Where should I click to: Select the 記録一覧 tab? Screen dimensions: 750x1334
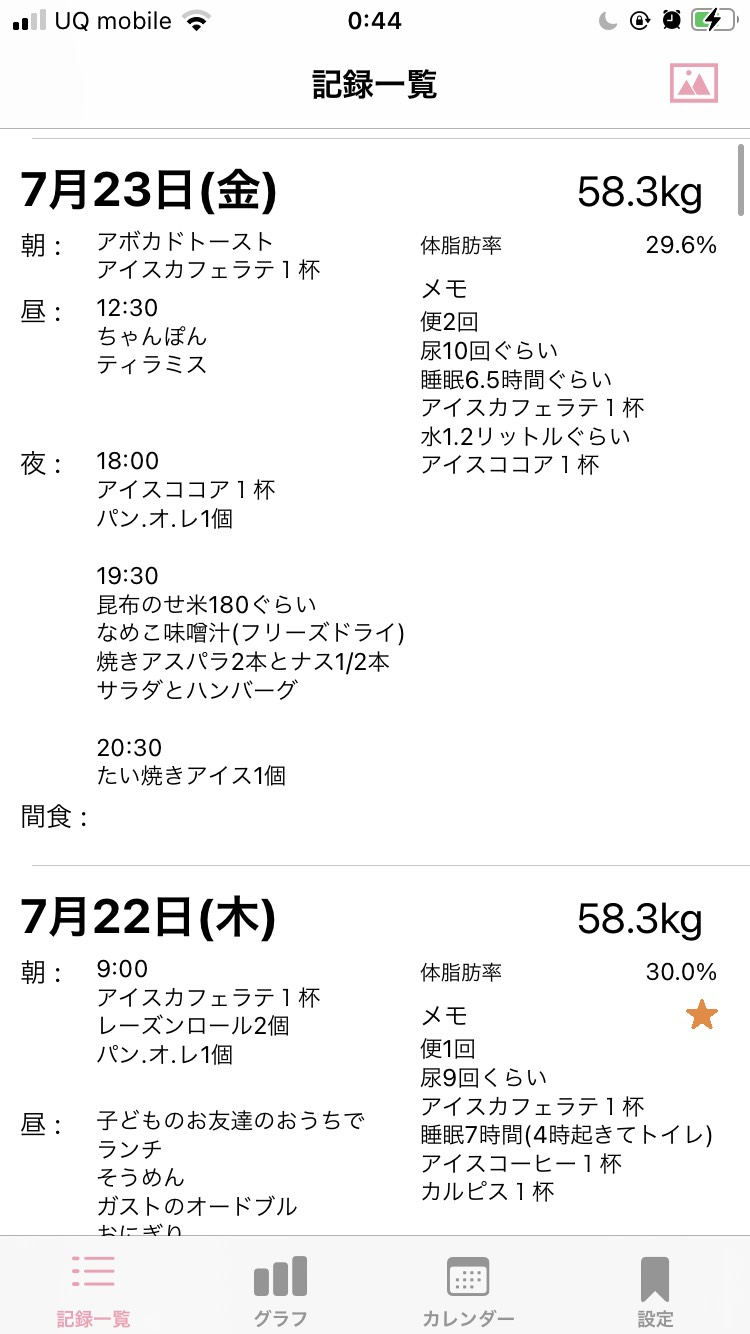pyautogui.click(x=93, y=1290)
